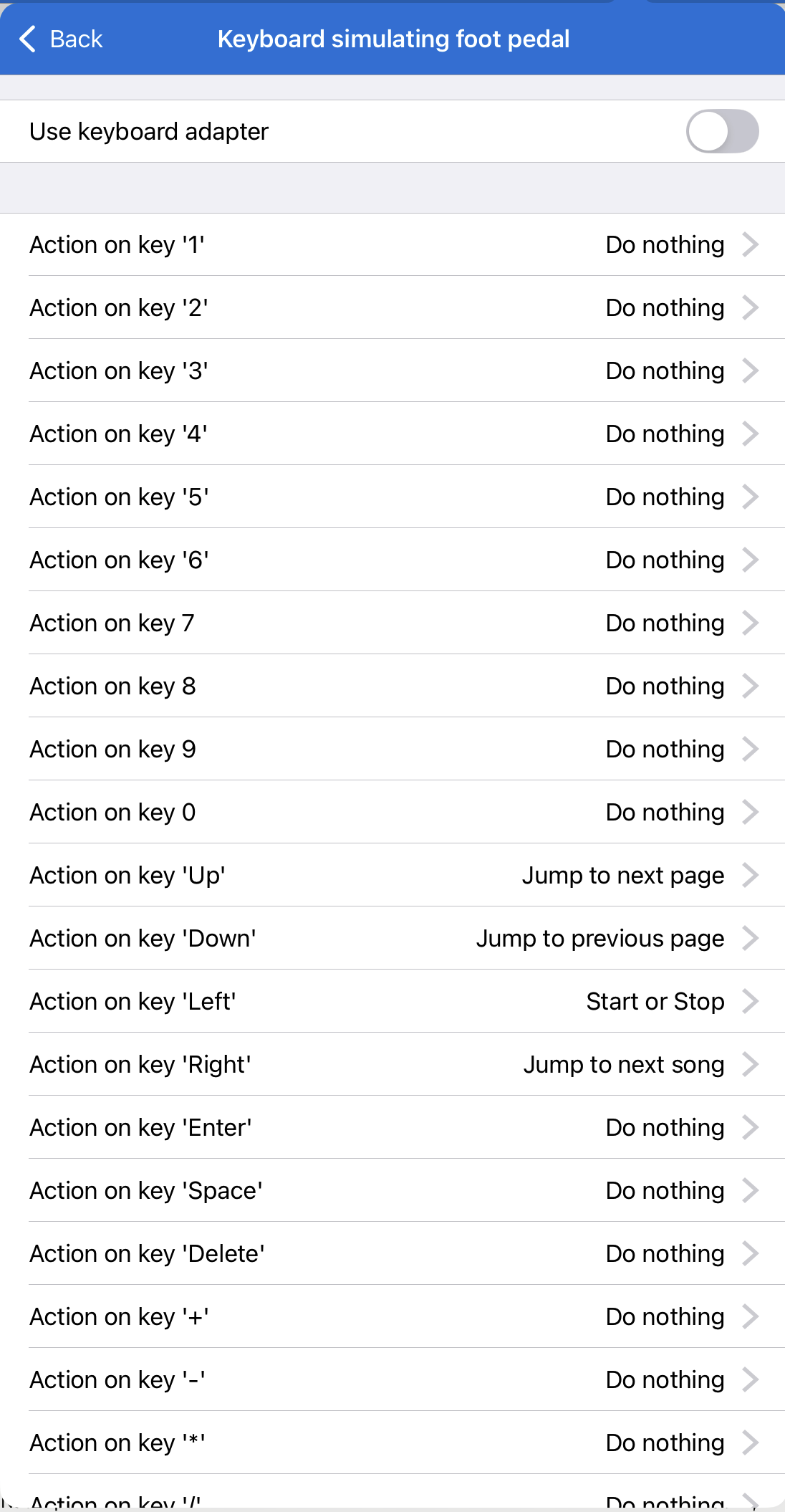The width and height of the screenshot is (785, 1512).
Task: Assign an action to the 'Enter' key
Action: tap(393, 1128)
